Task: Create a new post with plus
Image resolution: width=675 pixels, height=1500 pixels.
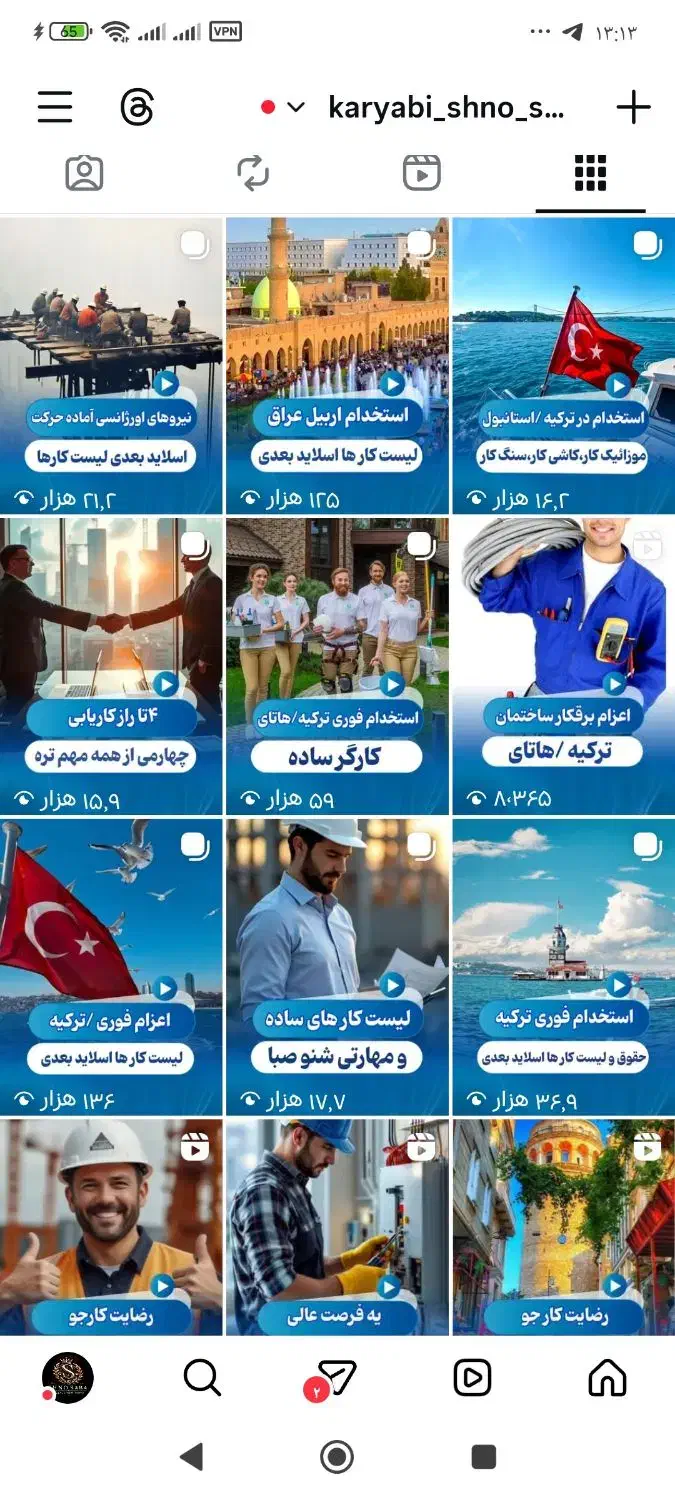Action: point(633,107)
